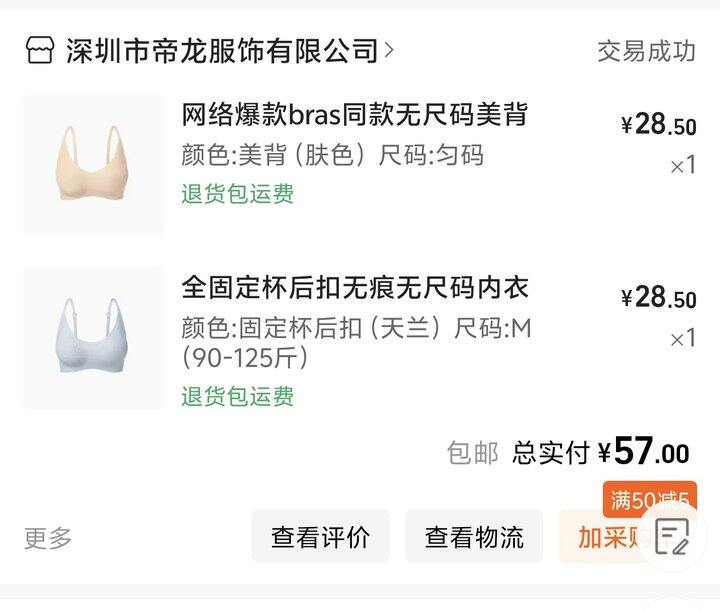
Task: Check shipping with 查看物流
Action: (474, 537)
